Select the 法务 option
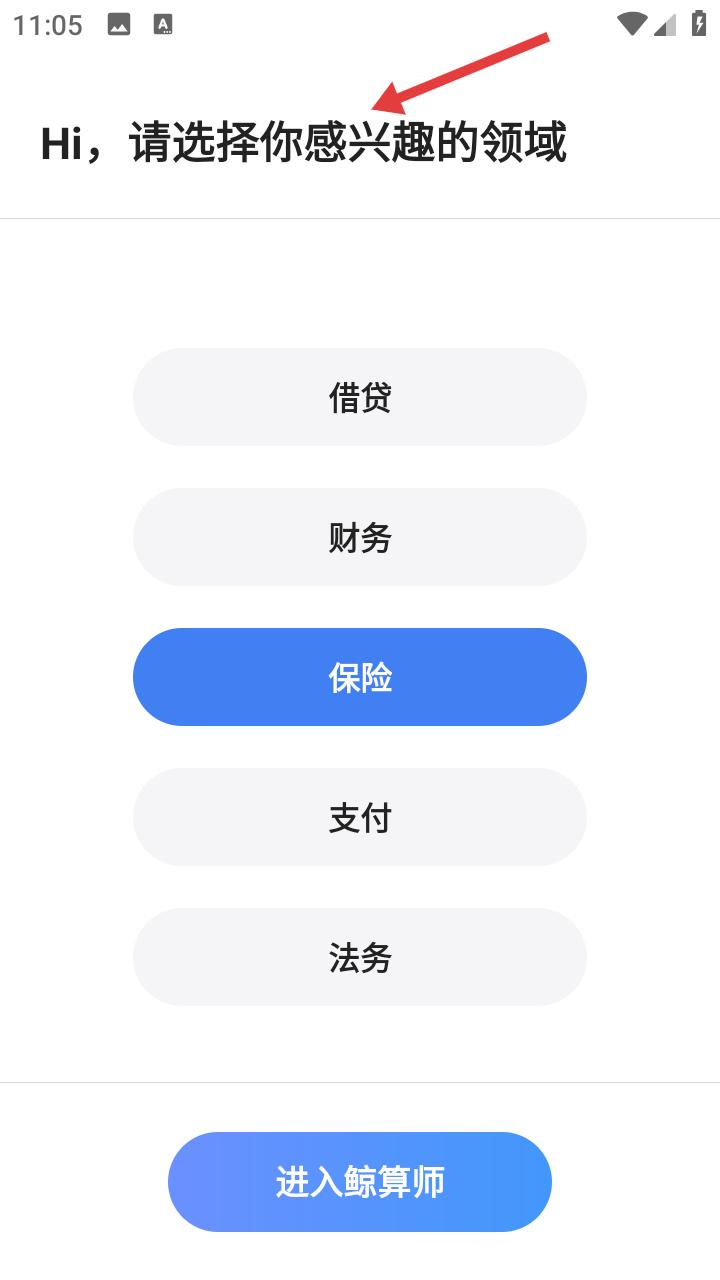The height and width of the screenshot is (1280, 720). 360,957
